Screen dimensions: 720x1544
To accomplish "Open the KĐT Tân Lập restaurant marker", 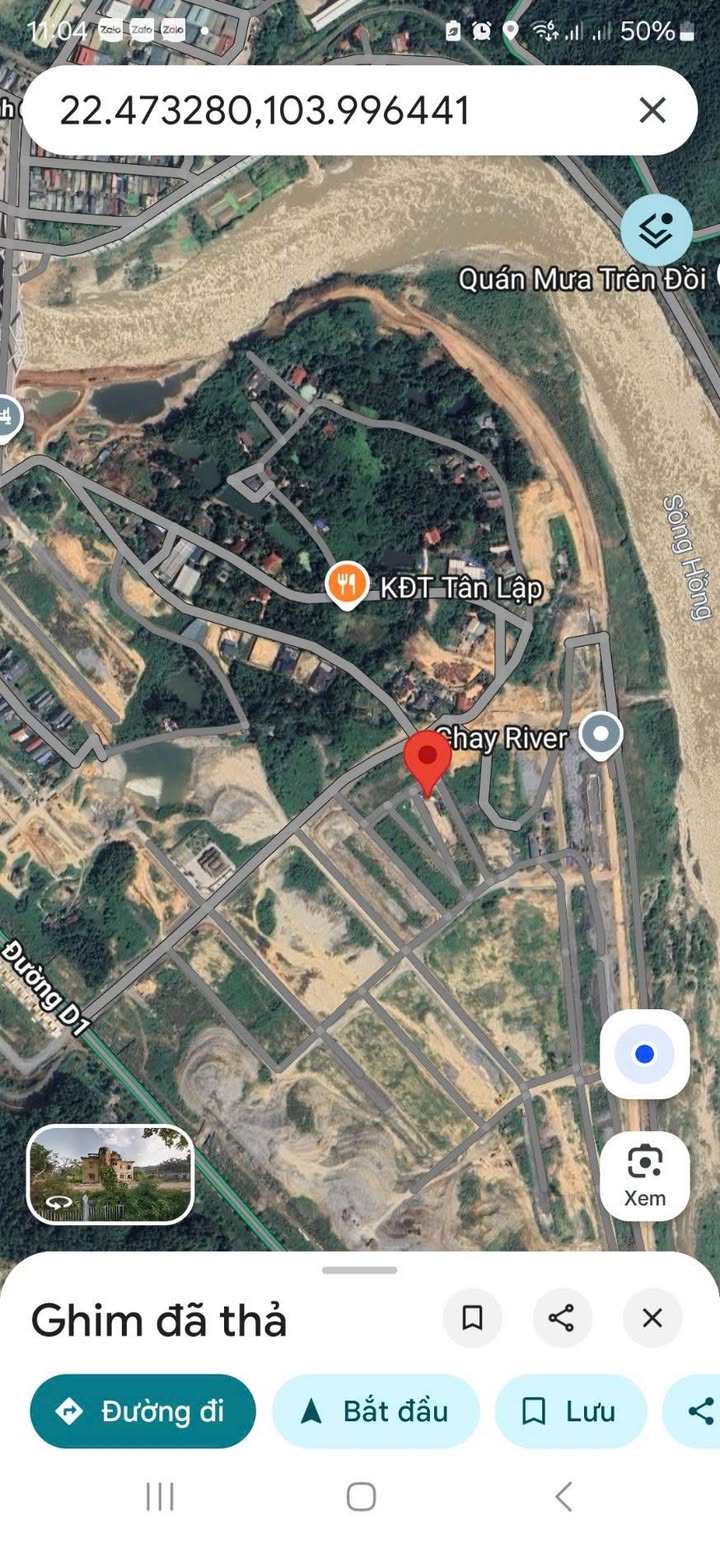I will pos(346,586).
